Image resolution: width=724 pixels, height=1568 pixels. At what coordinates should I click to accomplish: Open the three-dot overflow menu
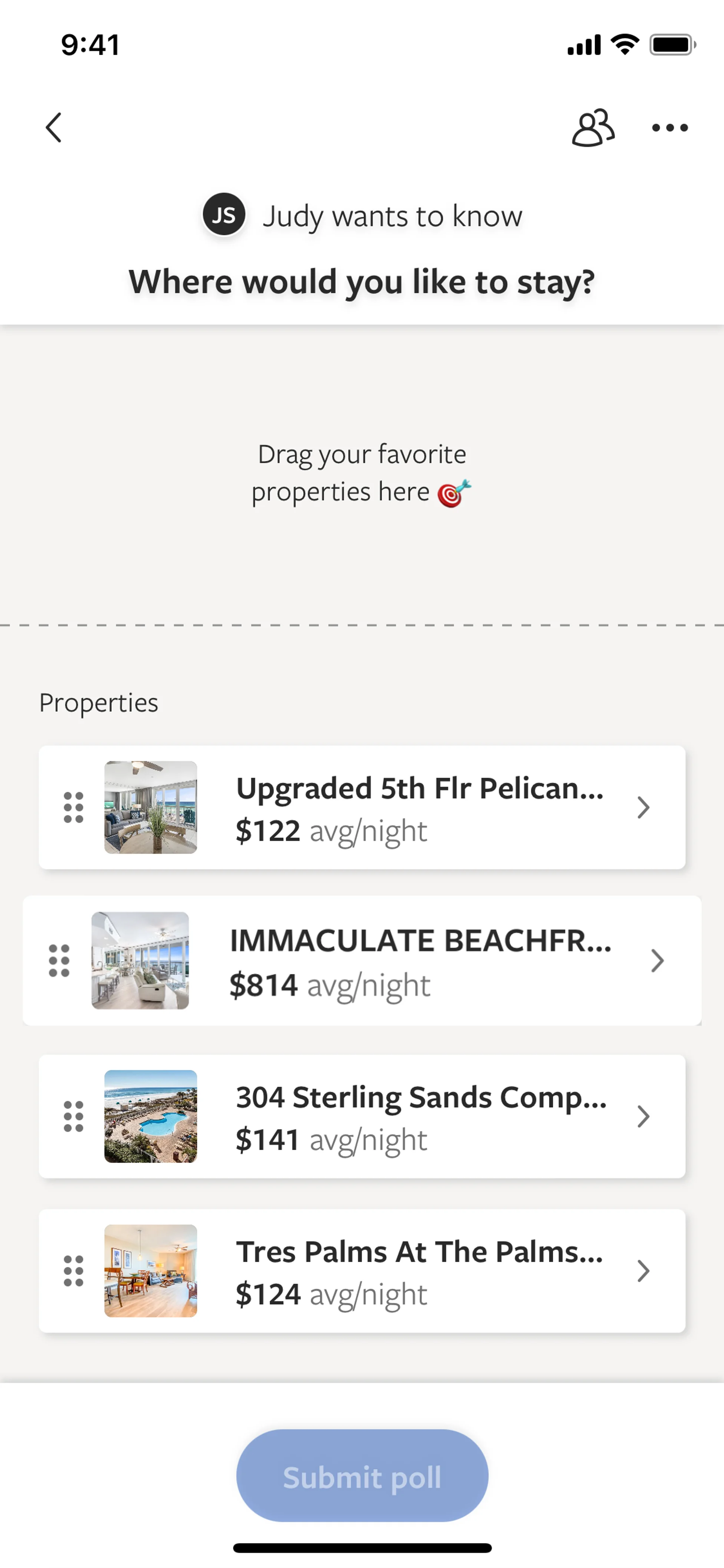point(669,128)
